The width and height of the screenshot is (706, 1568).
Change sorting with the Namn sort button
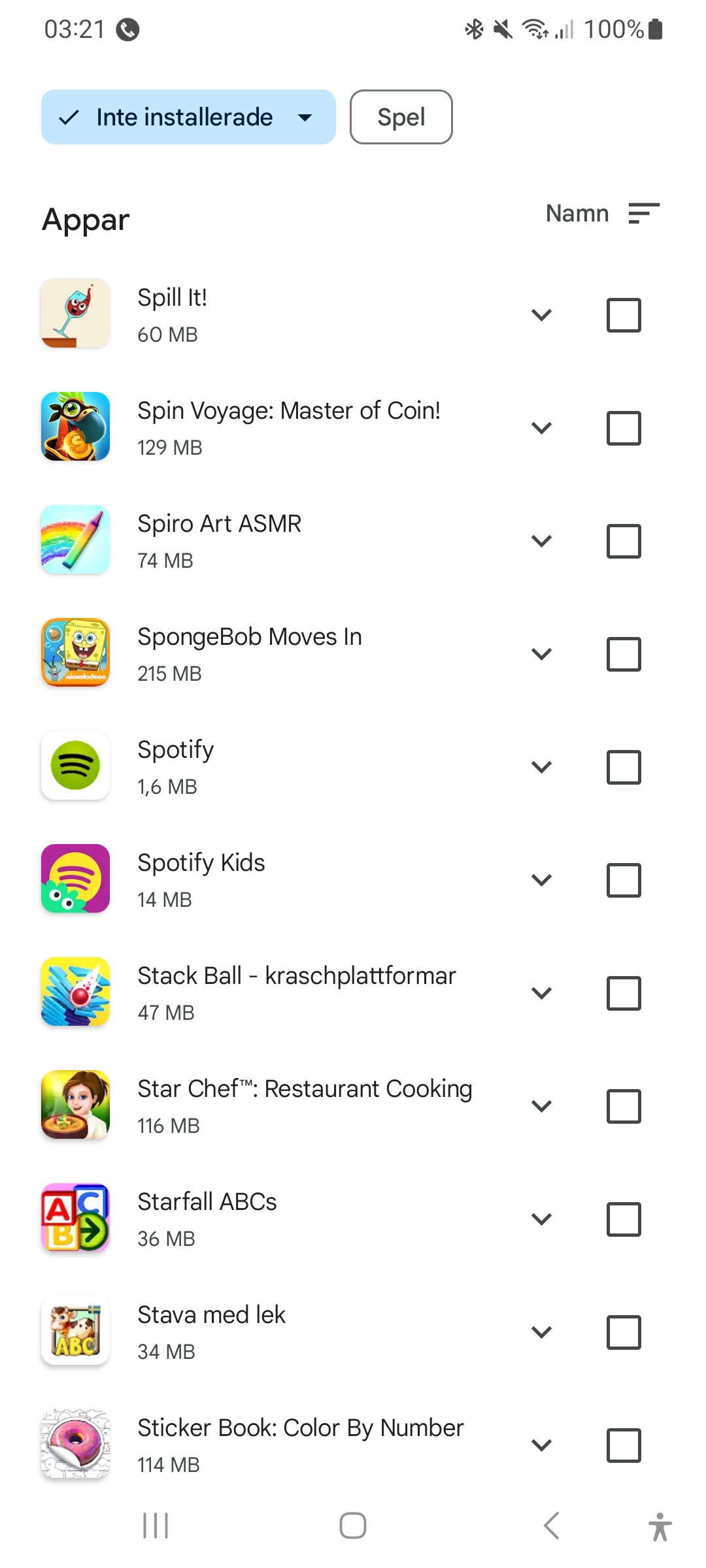(602, 214)
